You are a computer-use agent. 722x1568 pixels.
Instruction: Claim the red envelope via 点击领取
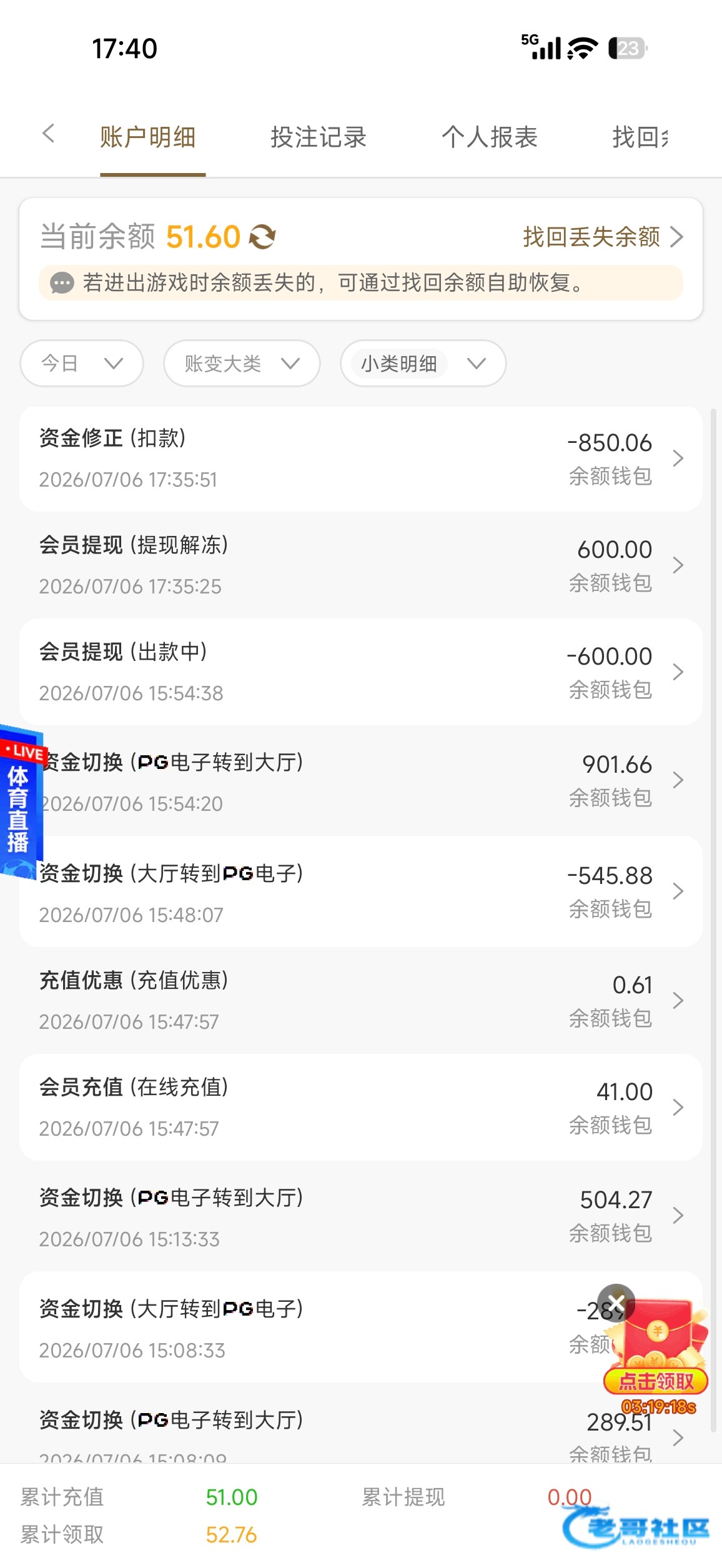[x=656, y=1381]
